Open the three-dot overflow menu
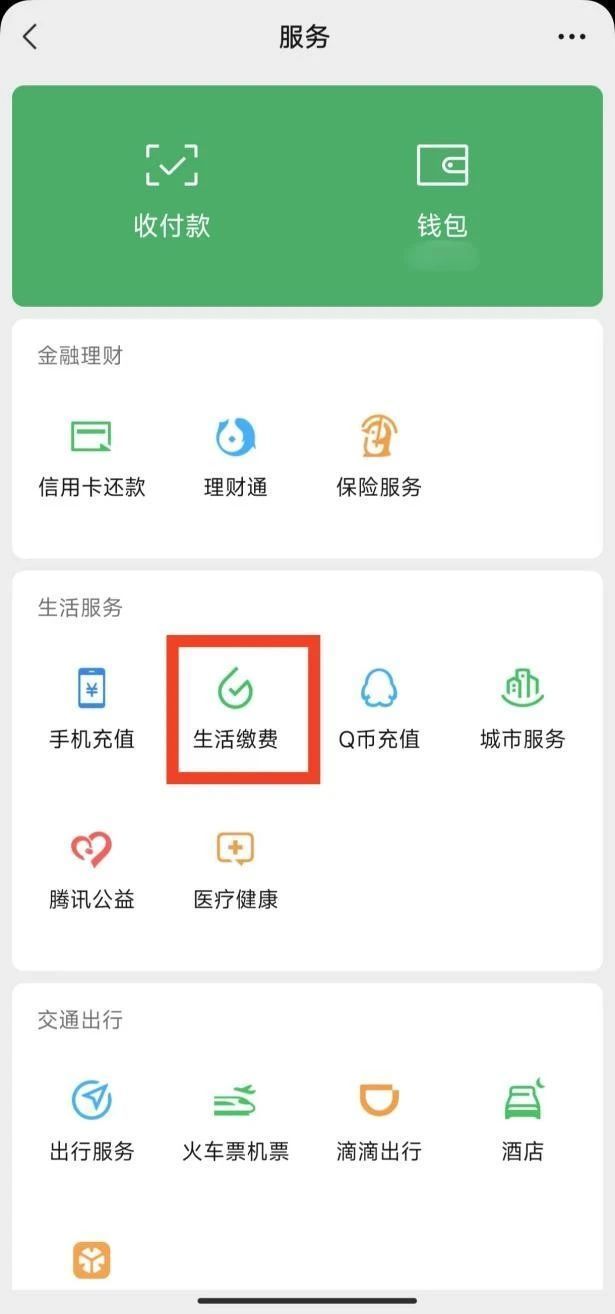Screen dimensions: 615x1314 pos(571,38)
